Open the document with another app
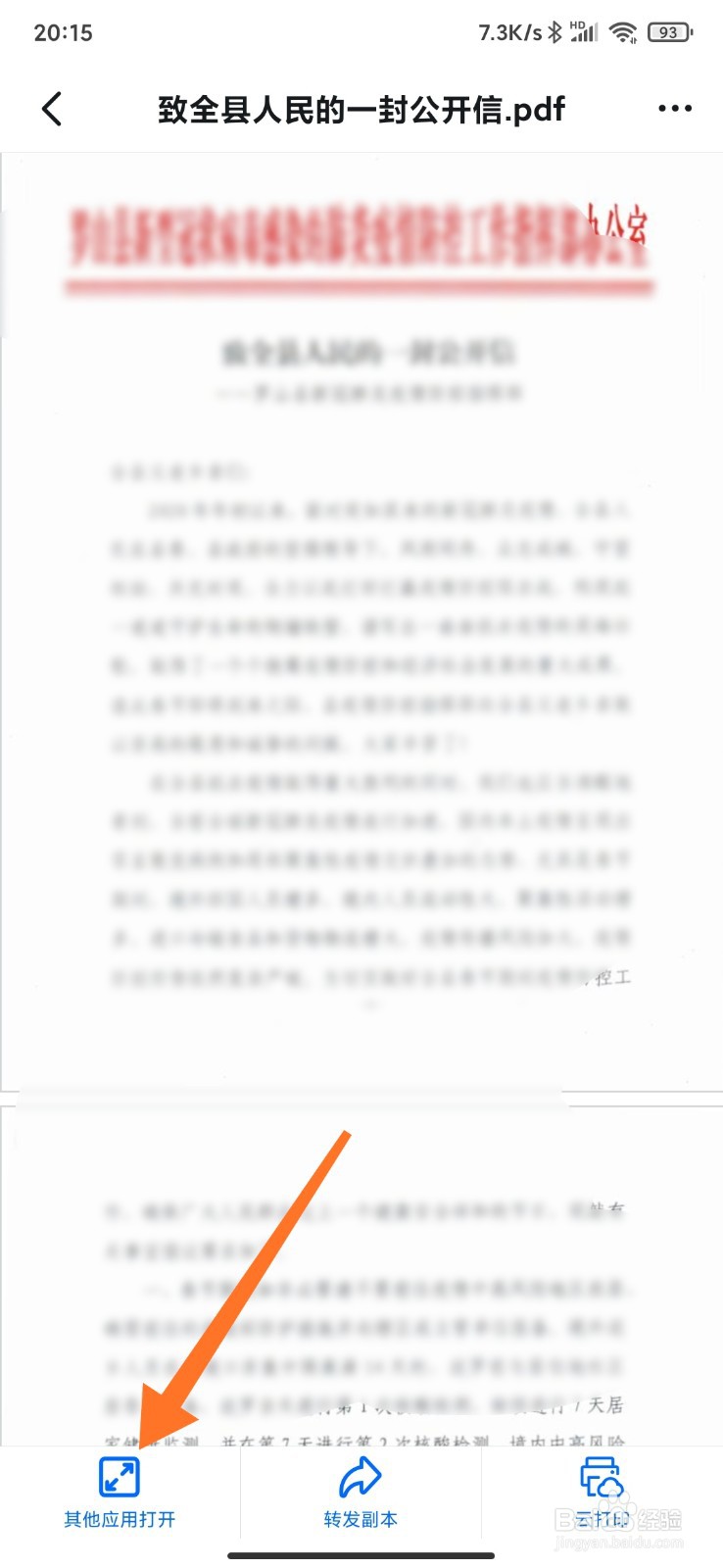The image size is (723, 1568). coord(119,1494)
